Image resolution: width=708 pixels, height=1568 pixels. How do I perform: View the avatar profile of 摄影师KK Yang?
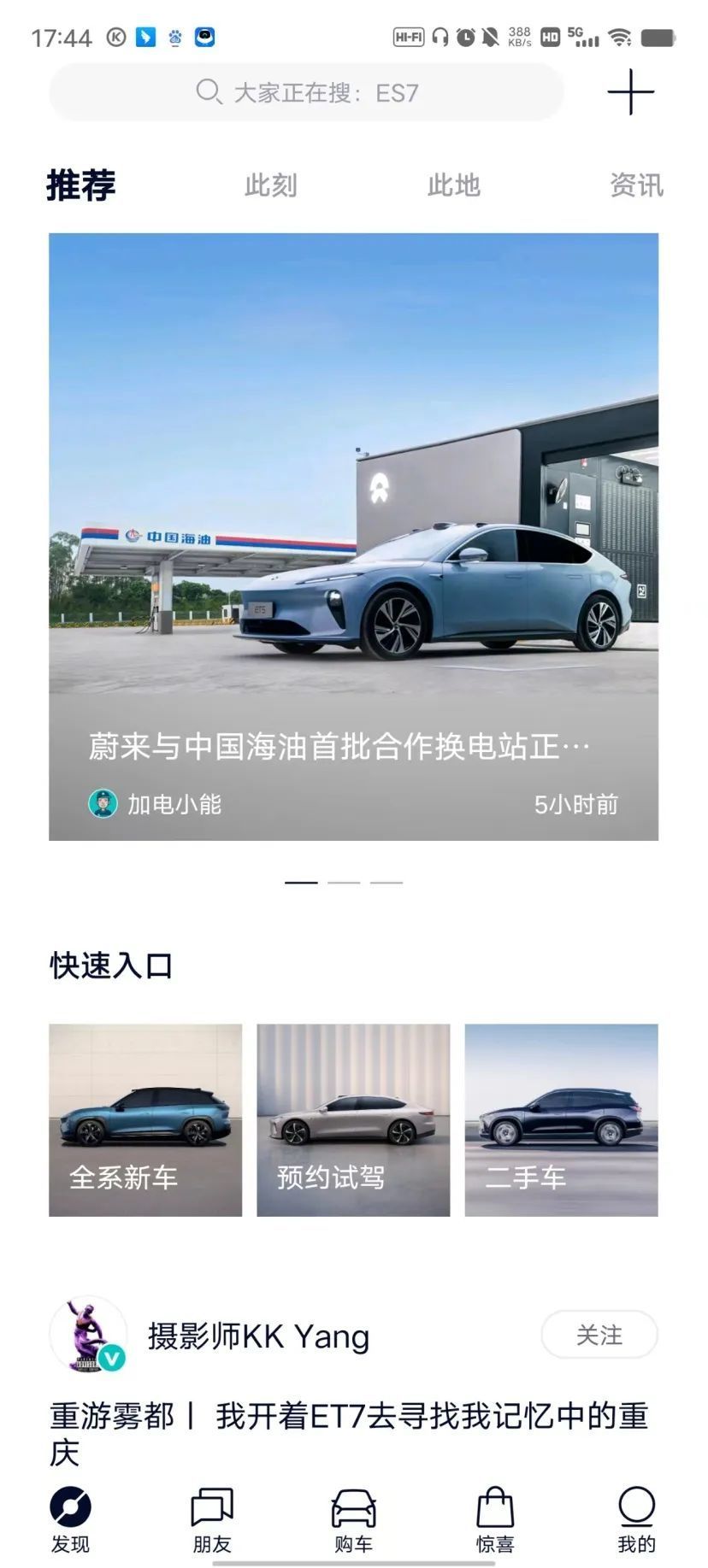(88, 1336)
